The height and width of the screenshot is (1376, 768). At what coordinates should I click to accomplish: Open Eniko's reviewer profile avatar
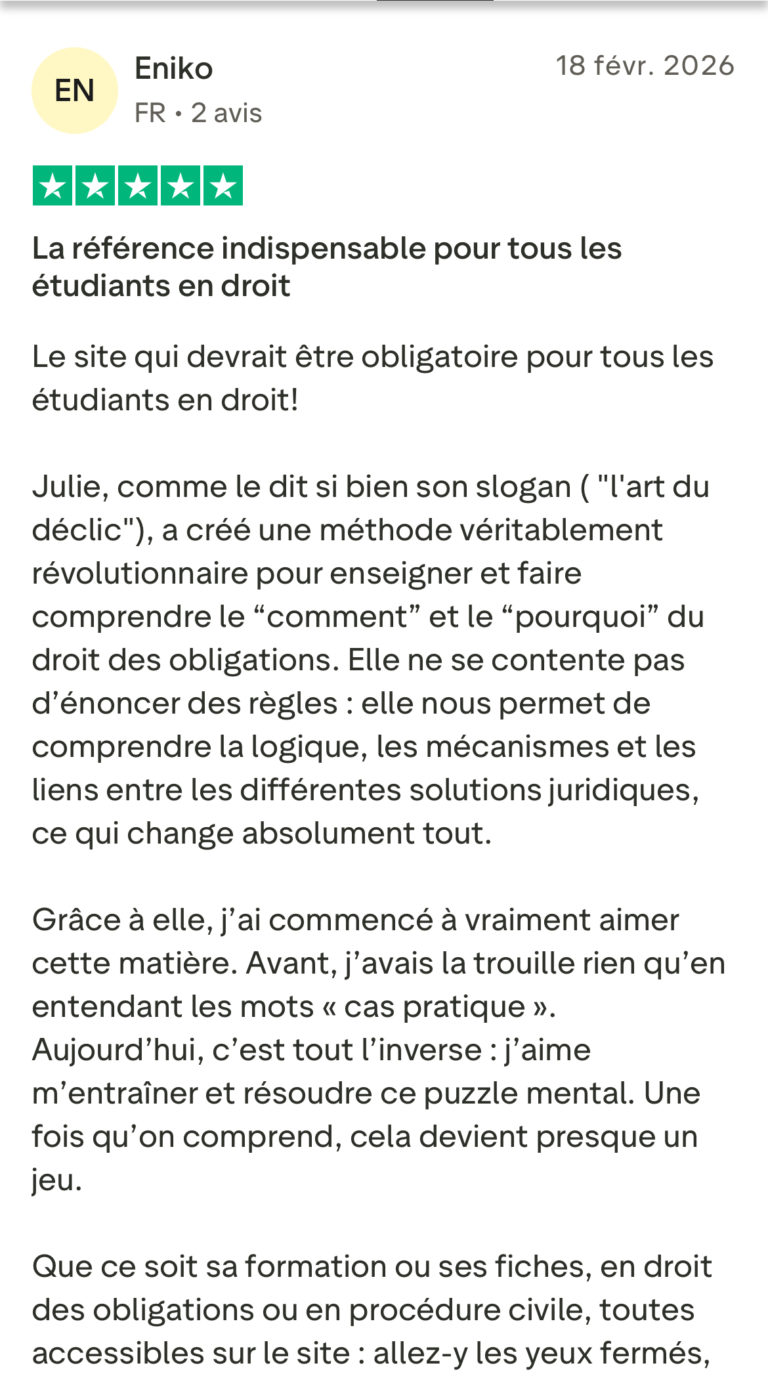(x=74, y=91)
